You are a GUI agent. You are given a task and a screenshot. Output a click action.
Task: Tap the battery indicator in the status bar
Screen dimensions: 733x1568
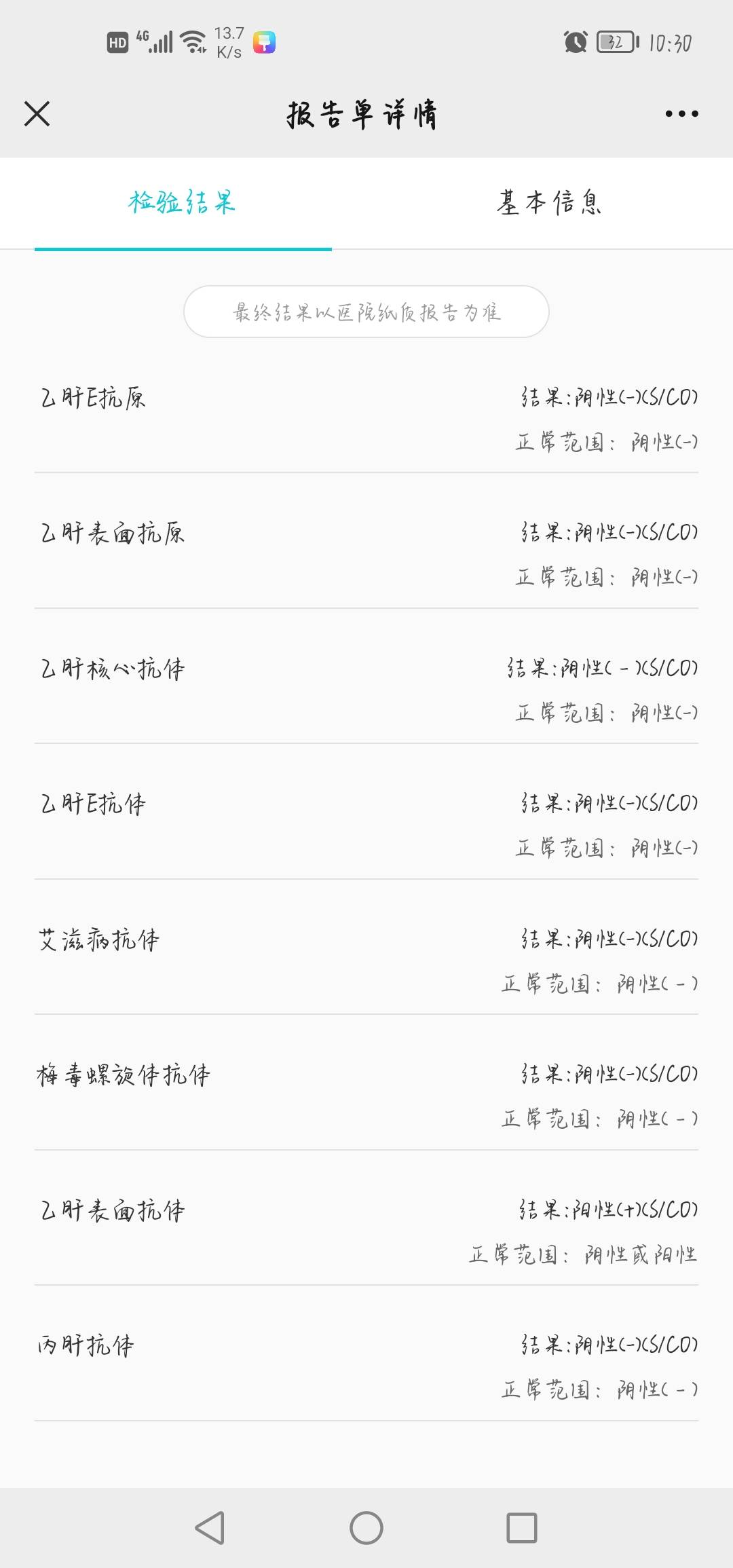point(615,43)
